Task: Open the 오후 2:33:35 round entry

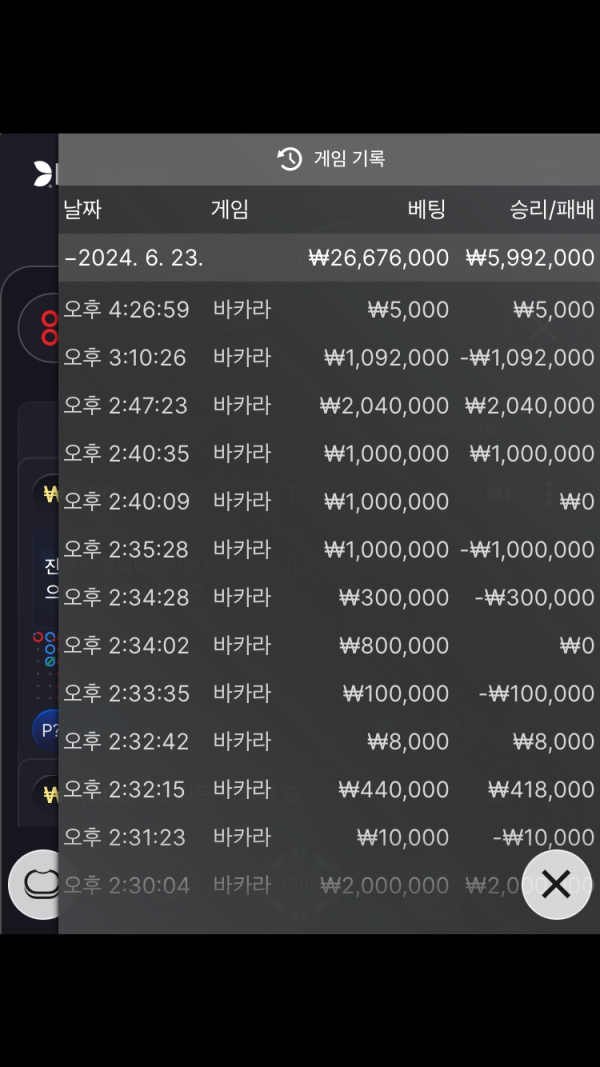Action: [328, 694]
